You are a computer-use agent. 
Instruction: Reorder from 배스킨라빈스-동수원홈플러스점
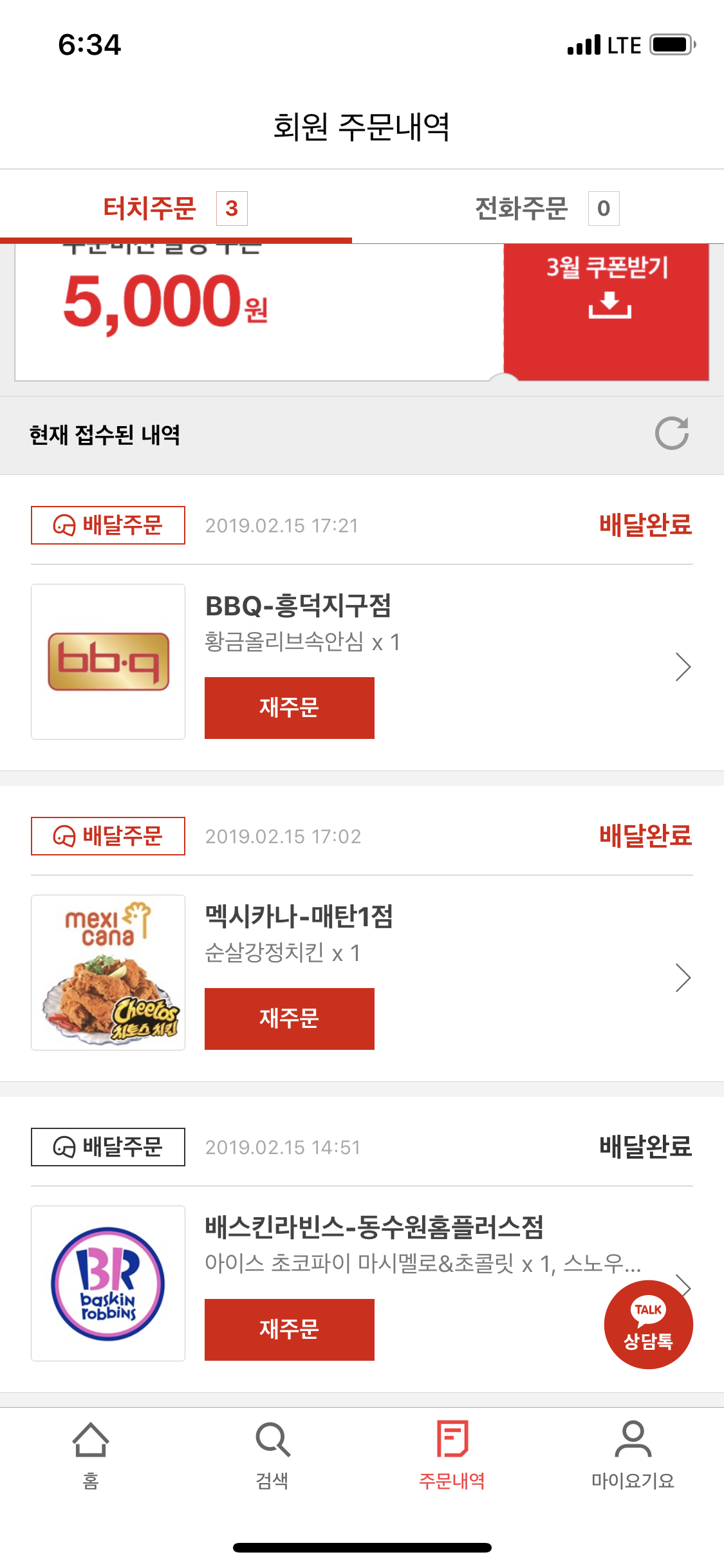(289, 1329)
